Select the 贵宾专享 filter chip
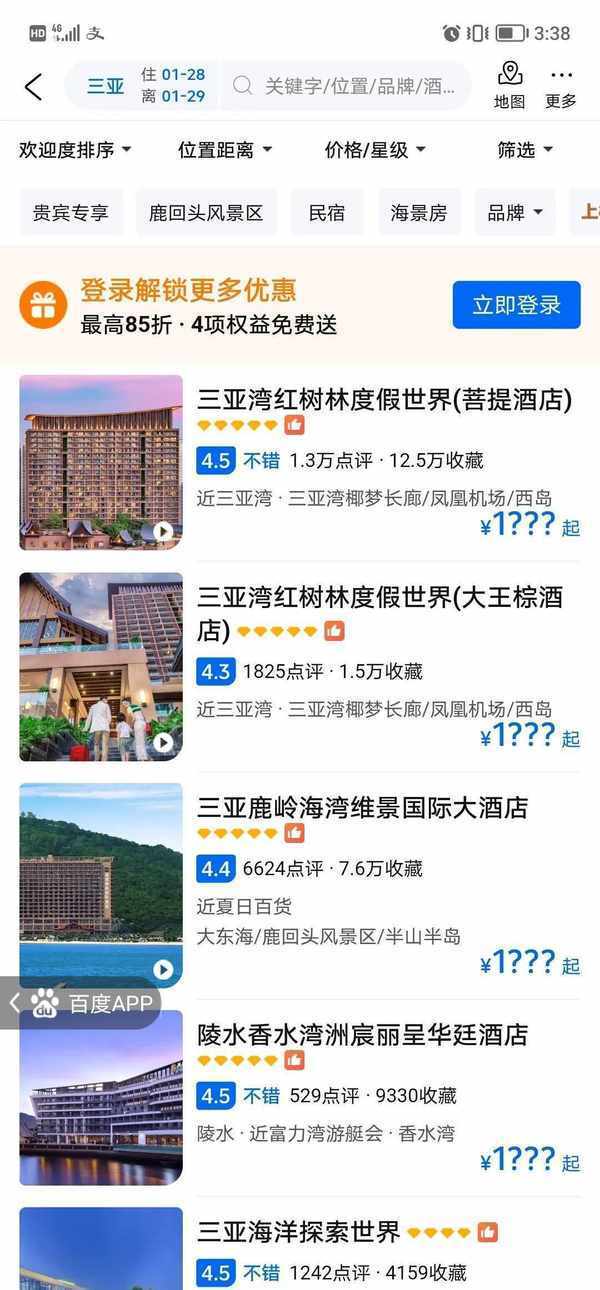The image size is (600, 1290). [70, 212]
